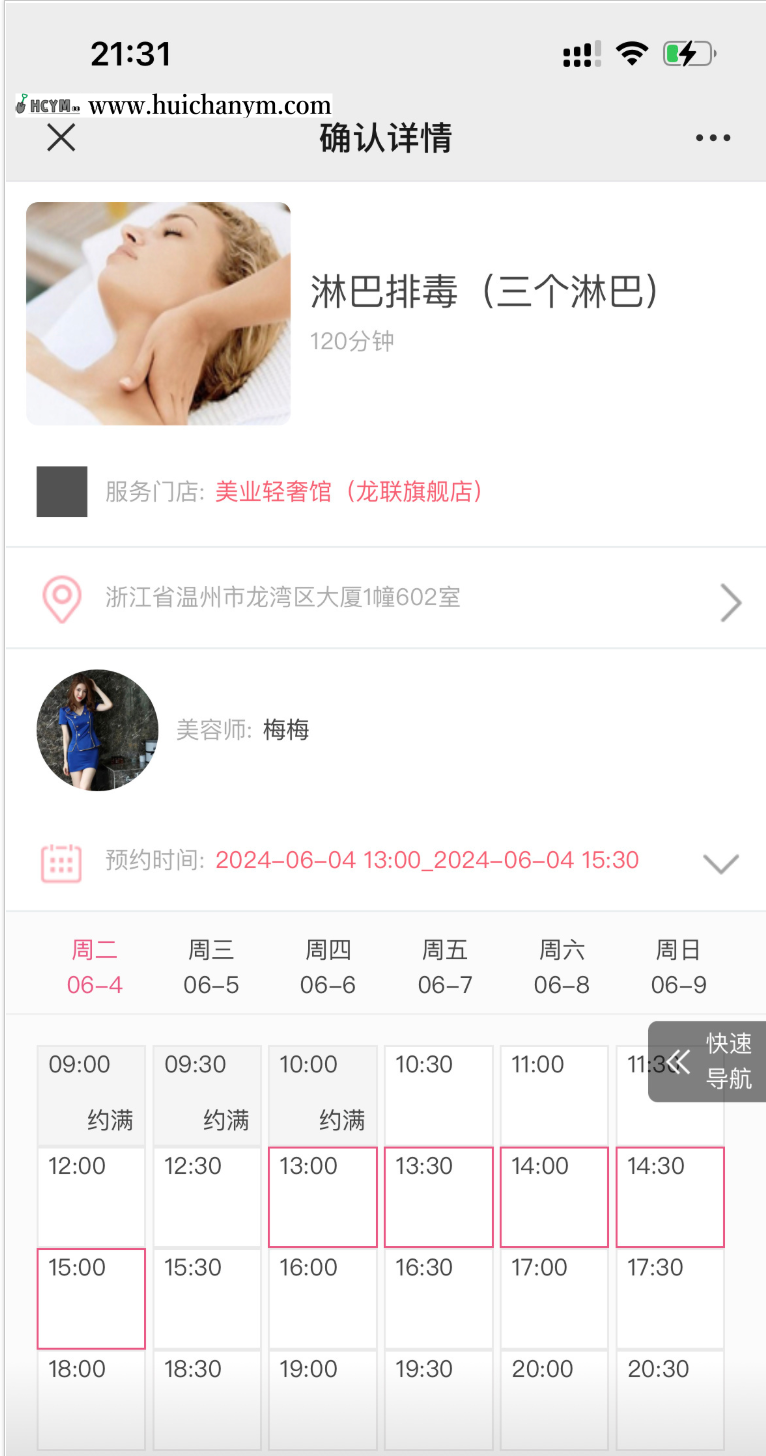Select the 13:00 time slot
Screen dimensions: 766x1456
[322, 1197]
